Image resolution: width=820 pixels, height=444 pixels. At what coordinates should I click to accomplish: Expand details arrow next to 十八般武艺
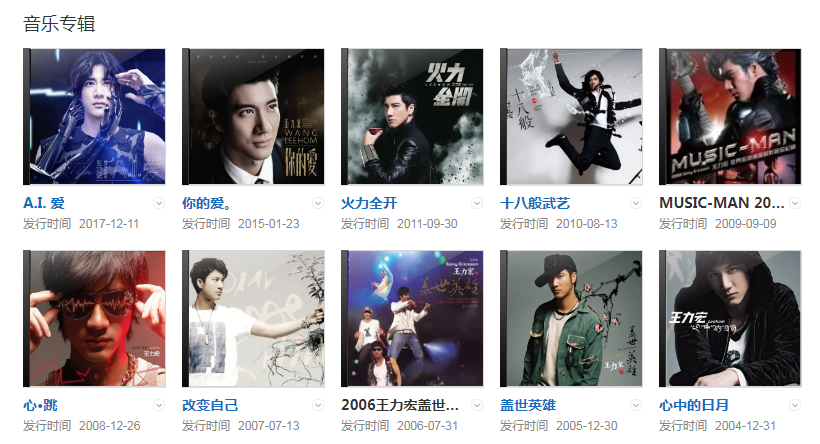click(x=636, y=203)
